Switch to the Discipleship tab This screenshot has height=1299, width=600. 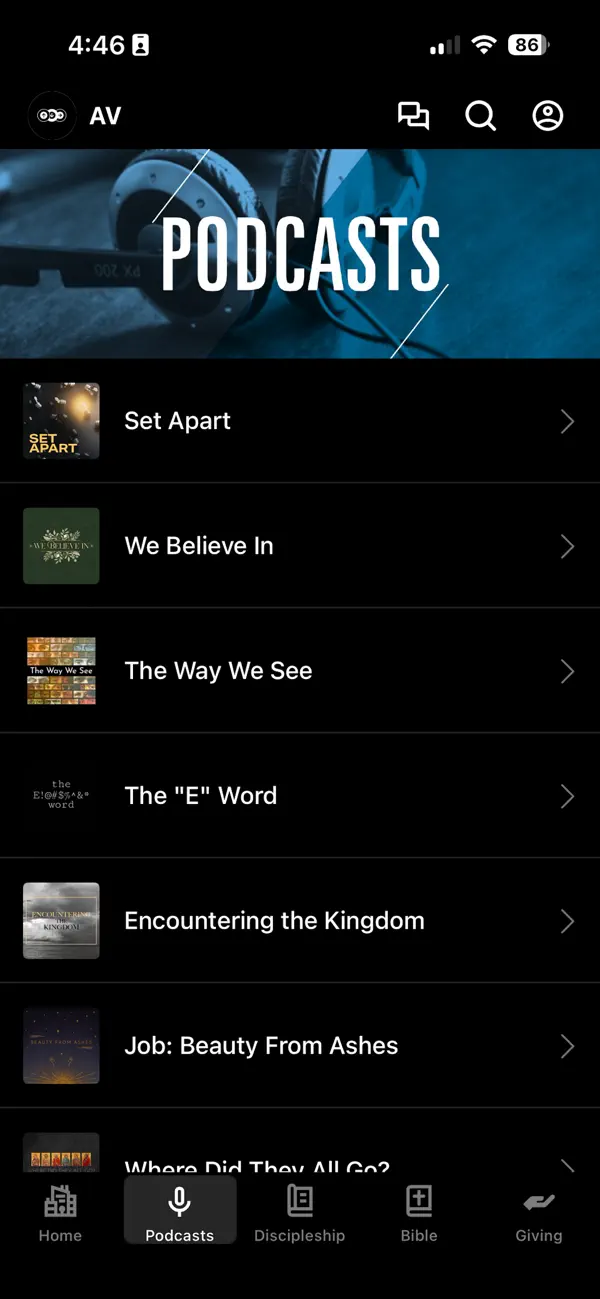pyautogui.click(x=299, y=1212)
